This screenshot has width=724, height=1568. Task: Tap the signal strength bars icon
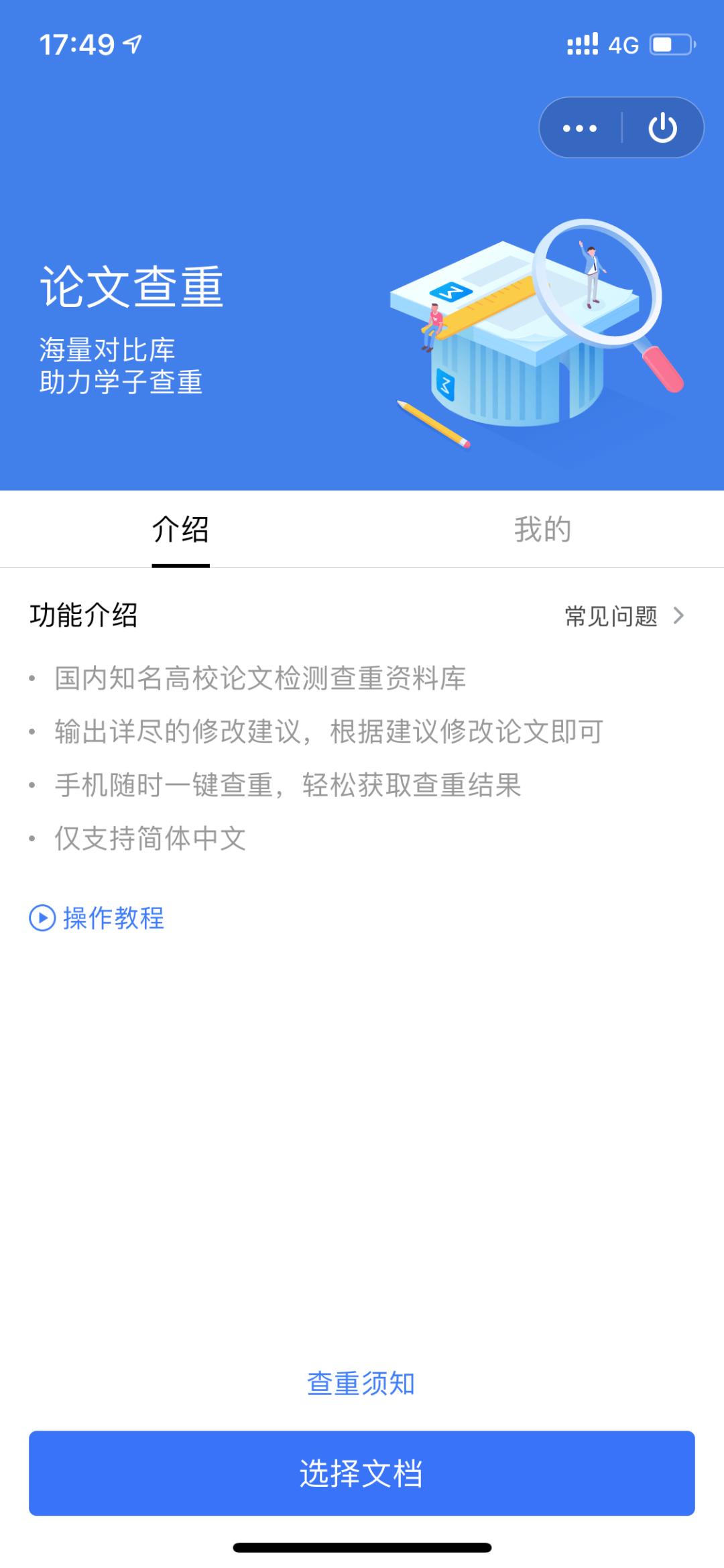582,43
